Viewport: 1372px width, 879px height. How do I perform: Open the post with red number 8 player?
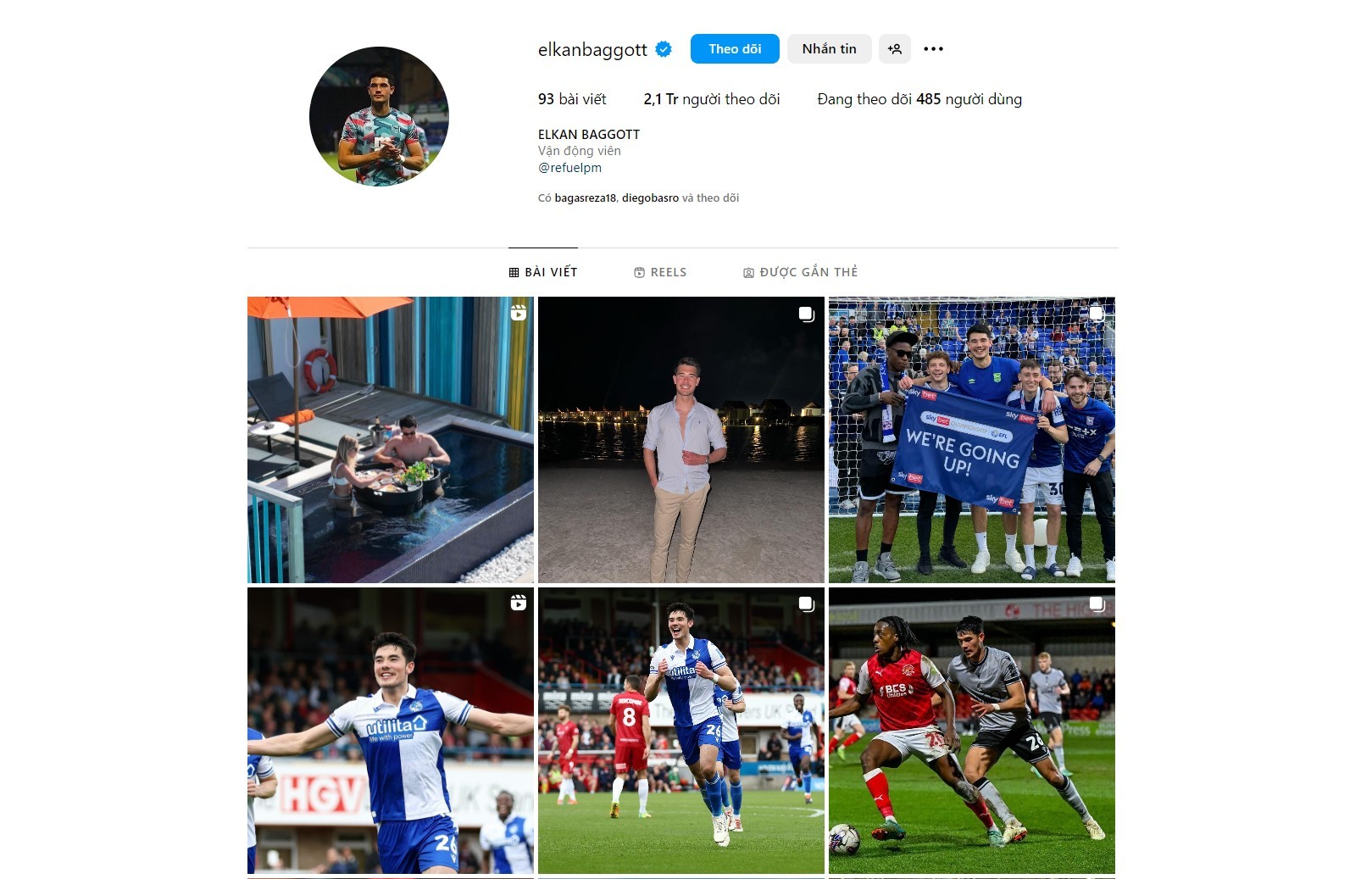coord(680,731)
